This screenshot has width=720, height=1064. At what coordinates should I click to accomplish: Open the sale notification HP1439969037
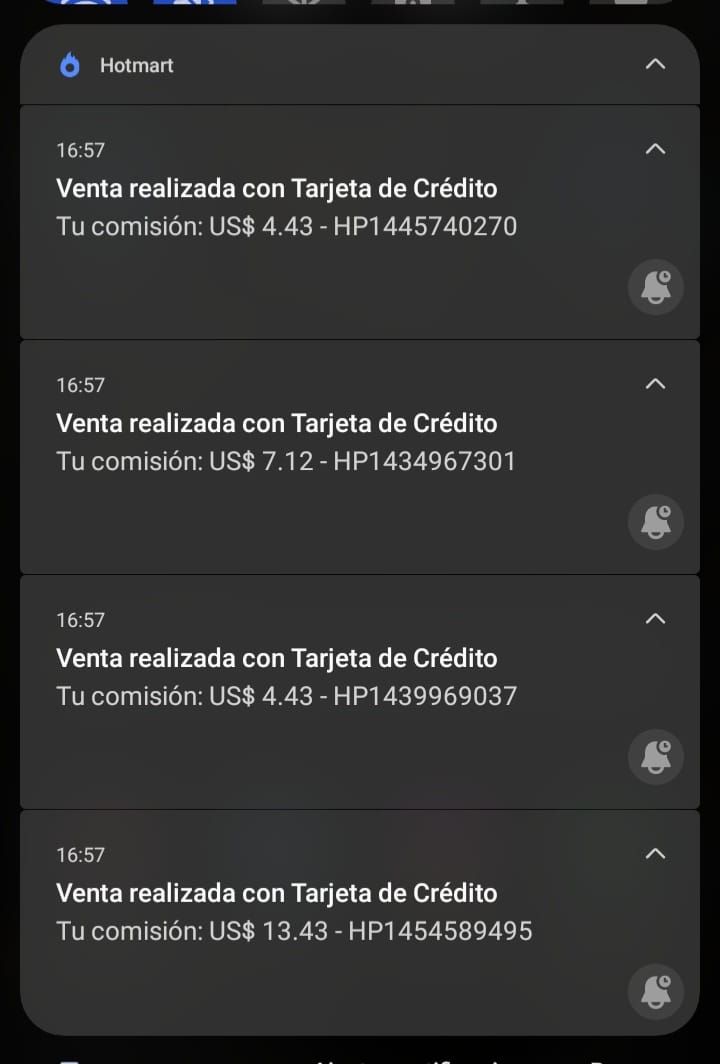coord(287,678)
